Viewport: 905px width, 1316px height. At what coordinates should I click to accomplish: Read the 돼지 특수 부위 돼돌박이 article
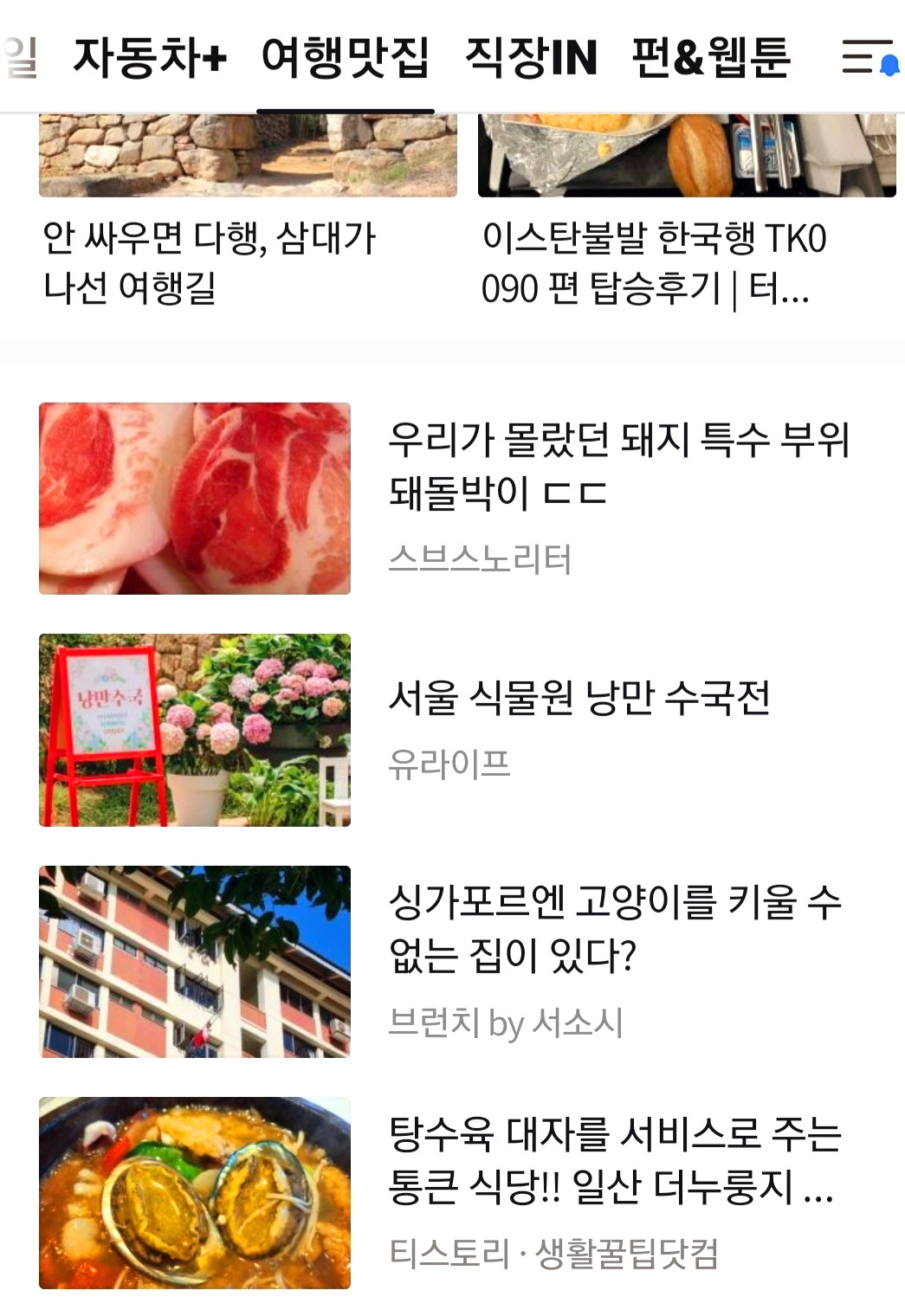pyautogui.click(x=452, y=499)
